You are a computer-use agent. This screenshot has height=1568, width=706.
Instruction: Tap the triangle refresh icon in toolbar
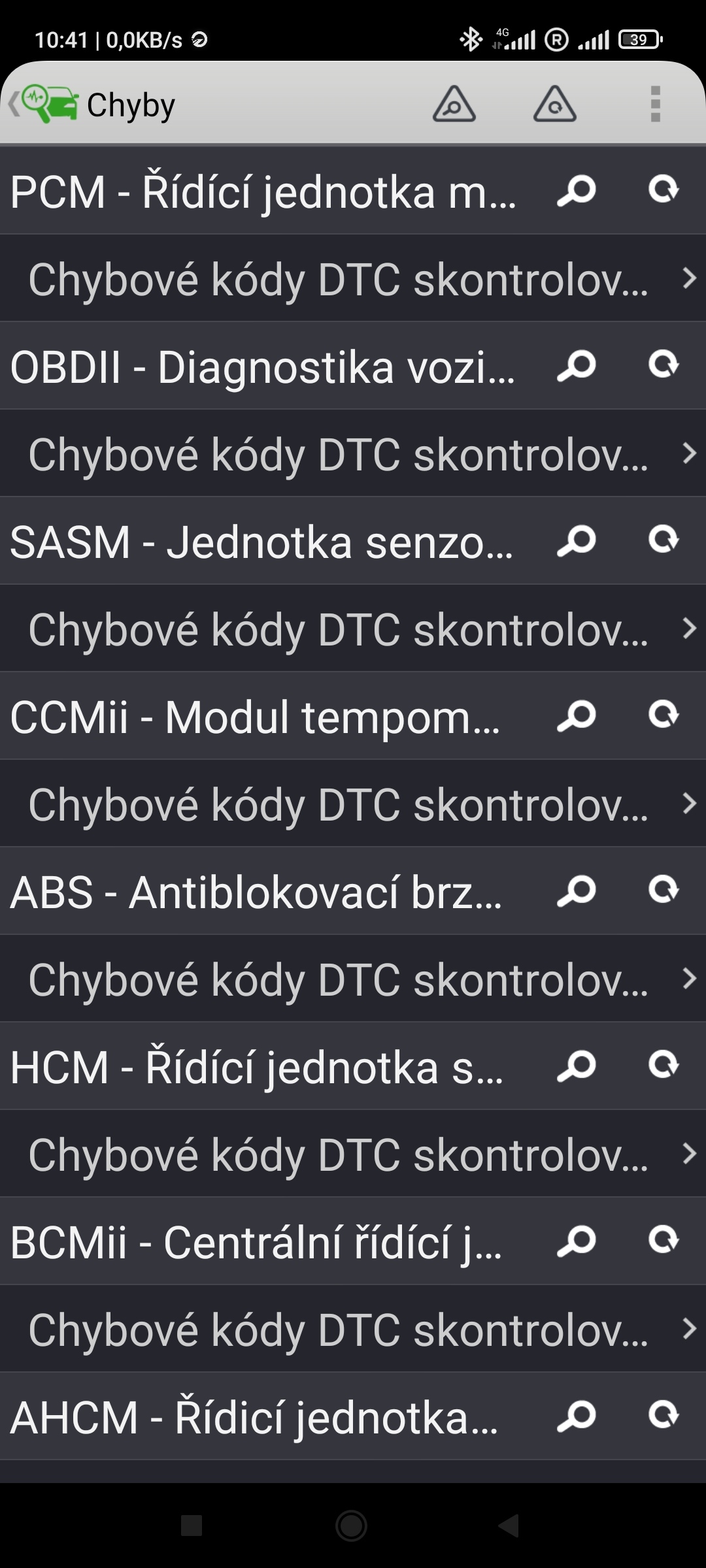pos(554,105)
